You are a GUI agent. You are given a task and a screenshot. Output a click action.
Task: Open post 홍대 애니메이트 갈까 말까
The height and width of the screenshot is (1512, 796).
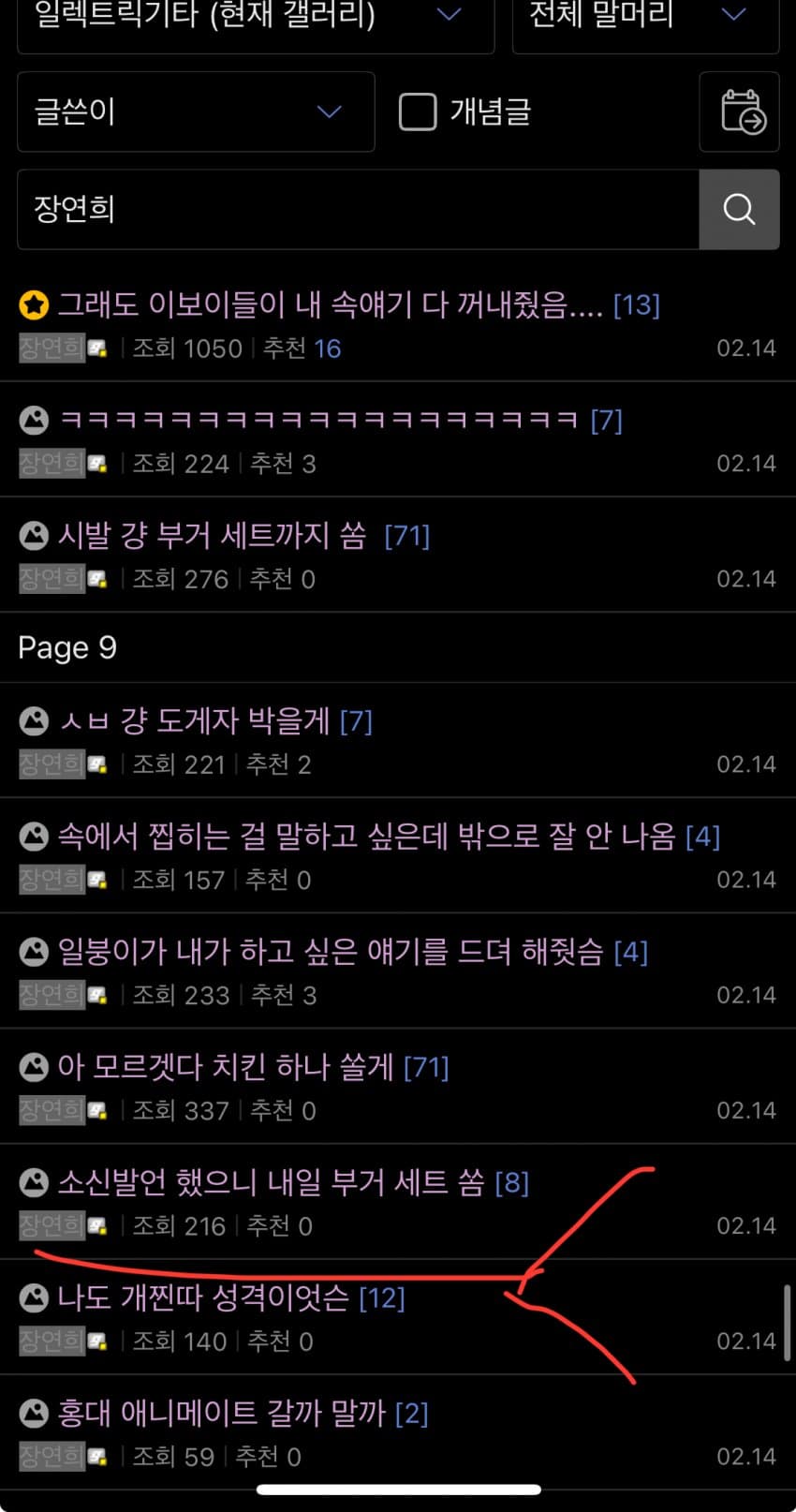(x=221, y=1414)
